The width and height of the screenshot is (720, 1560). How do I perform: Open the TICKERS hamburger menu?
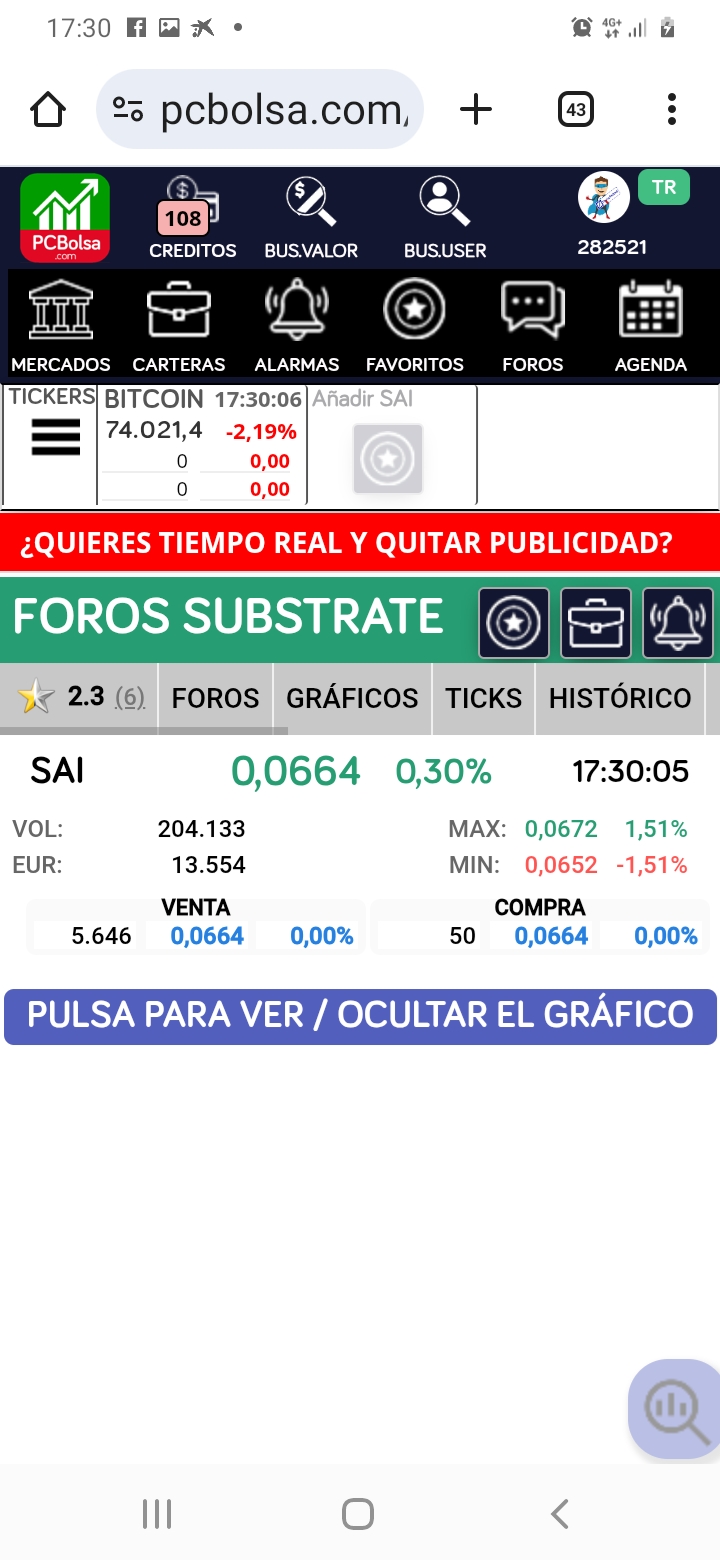point(56,438)
